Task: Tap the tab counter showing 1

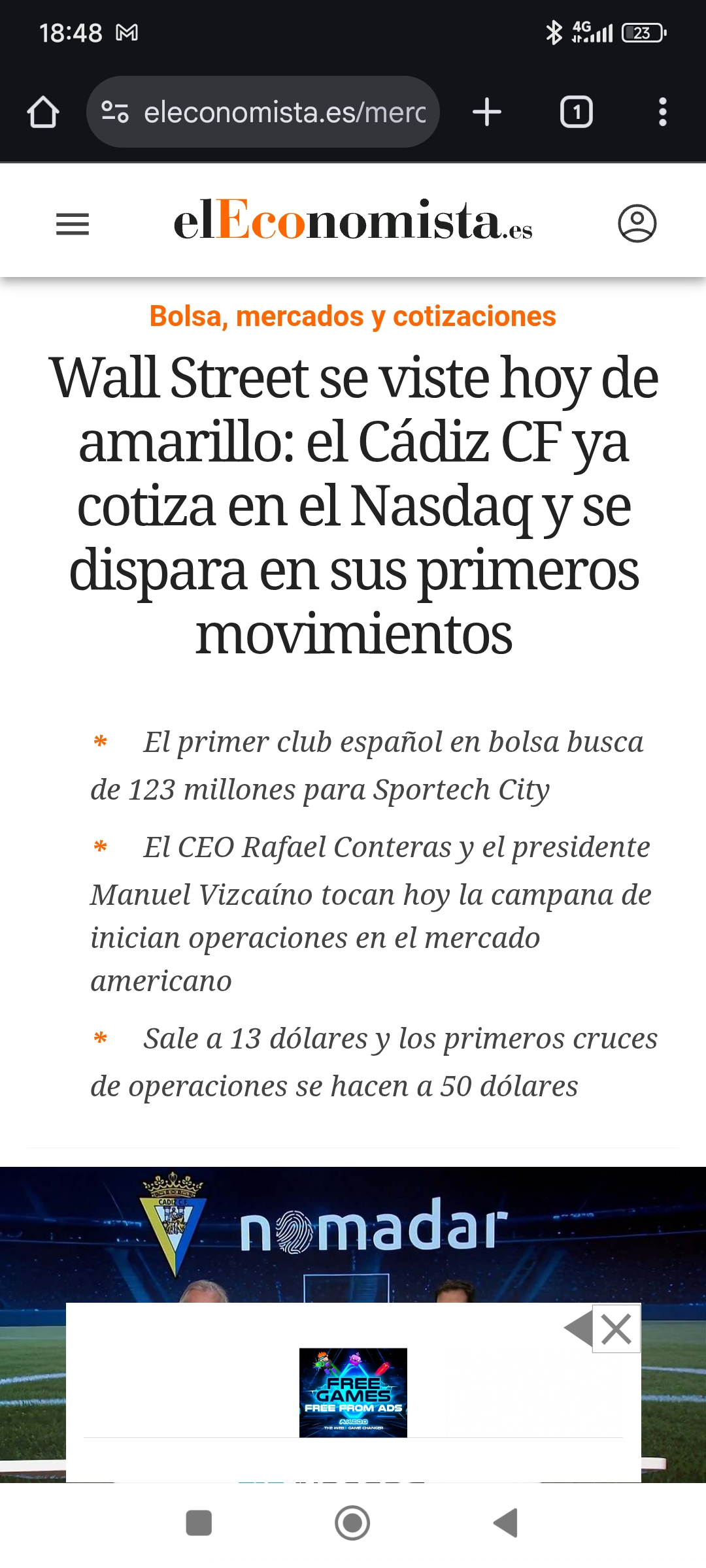Action: click(x=576, y=111)
